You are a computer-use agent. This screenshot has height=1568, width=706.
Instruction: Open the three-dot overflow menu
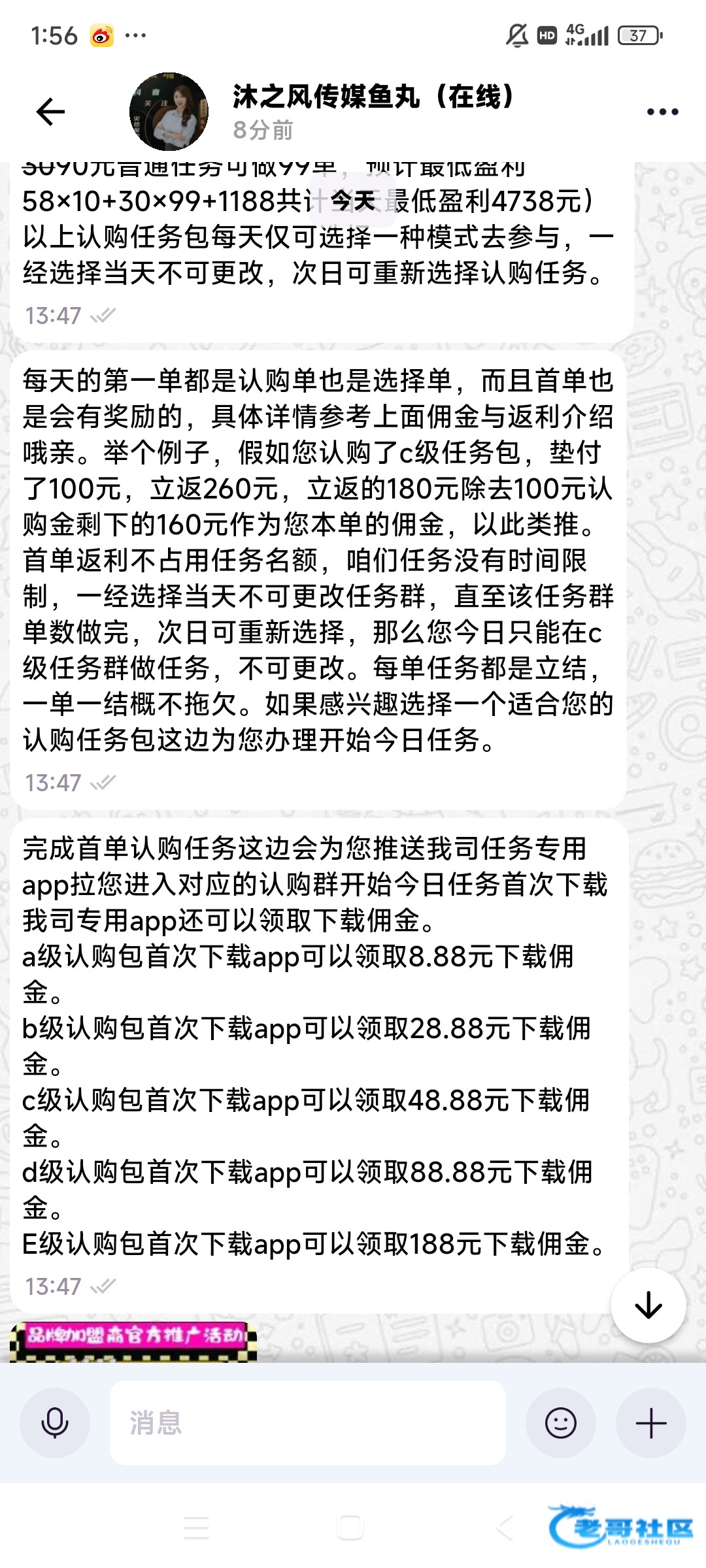[x=662, y=112]
